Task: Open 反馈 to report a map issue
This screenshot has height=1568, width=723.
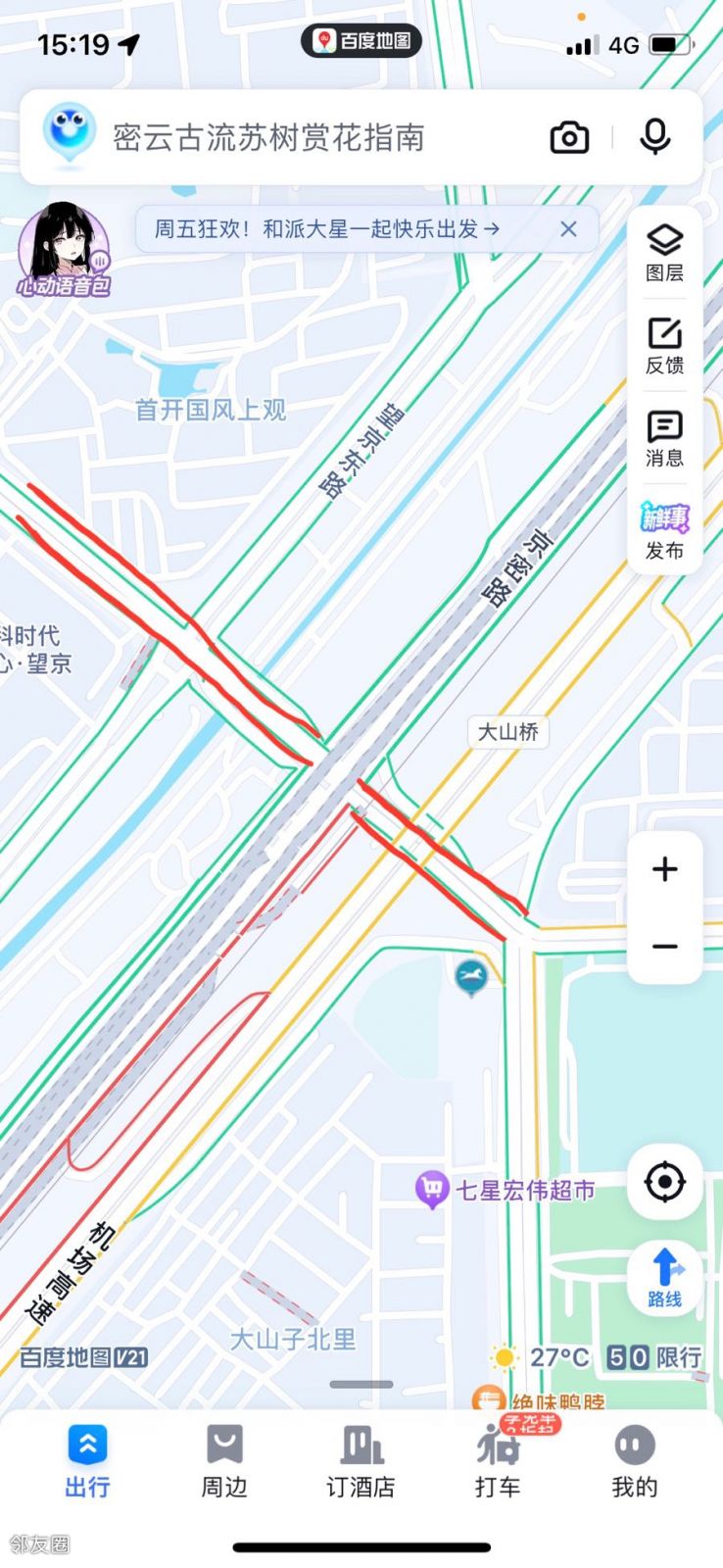Action: point(664,345)
